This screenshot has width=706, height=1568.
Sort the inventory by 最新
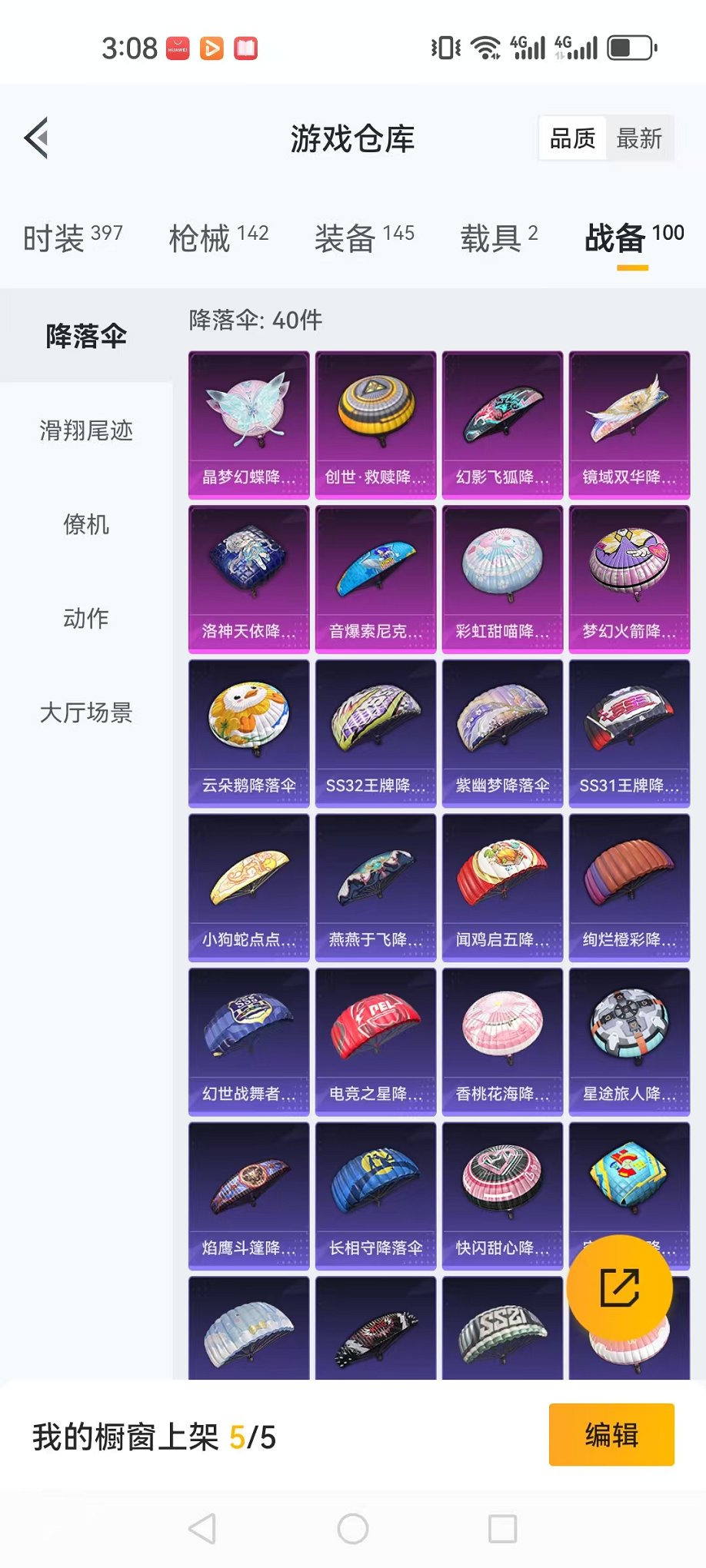point(639,138)
